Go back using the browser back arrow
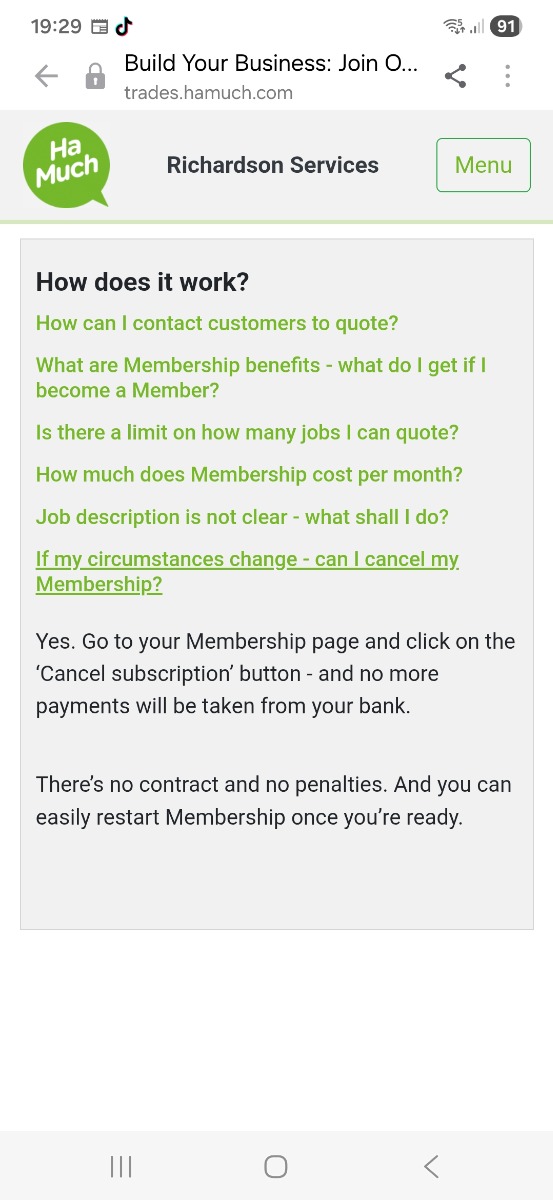Screen dimensions: 553x1200 pyautogui.click(x=46, y=77)
